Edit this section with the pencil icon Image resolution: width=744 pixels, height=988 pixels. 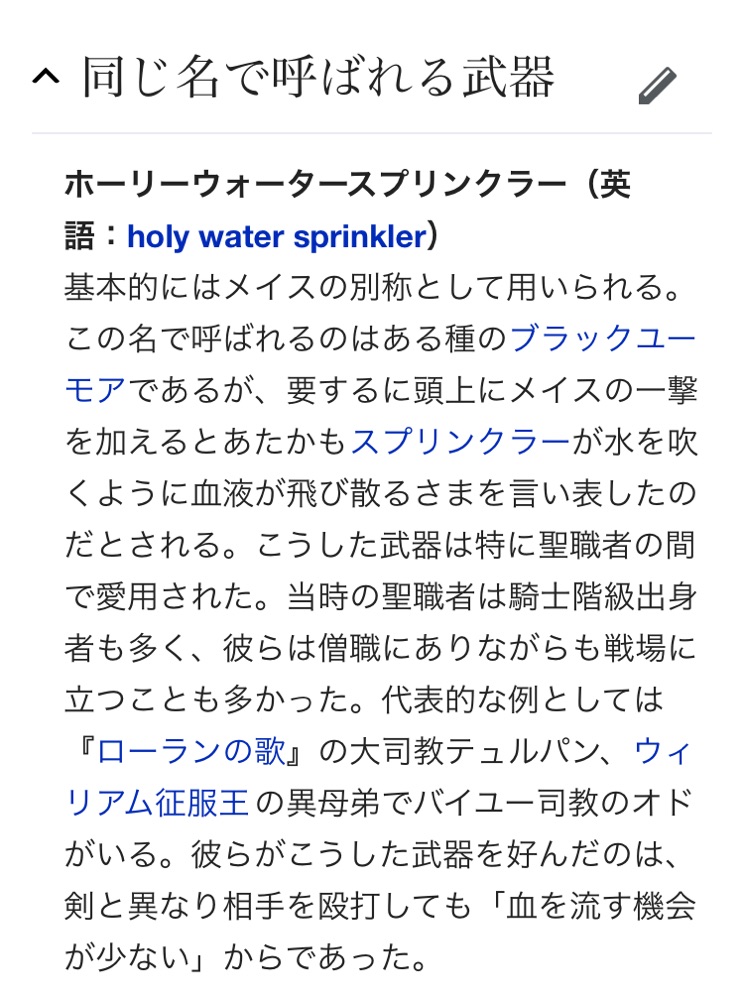click(x=657, y=87)
